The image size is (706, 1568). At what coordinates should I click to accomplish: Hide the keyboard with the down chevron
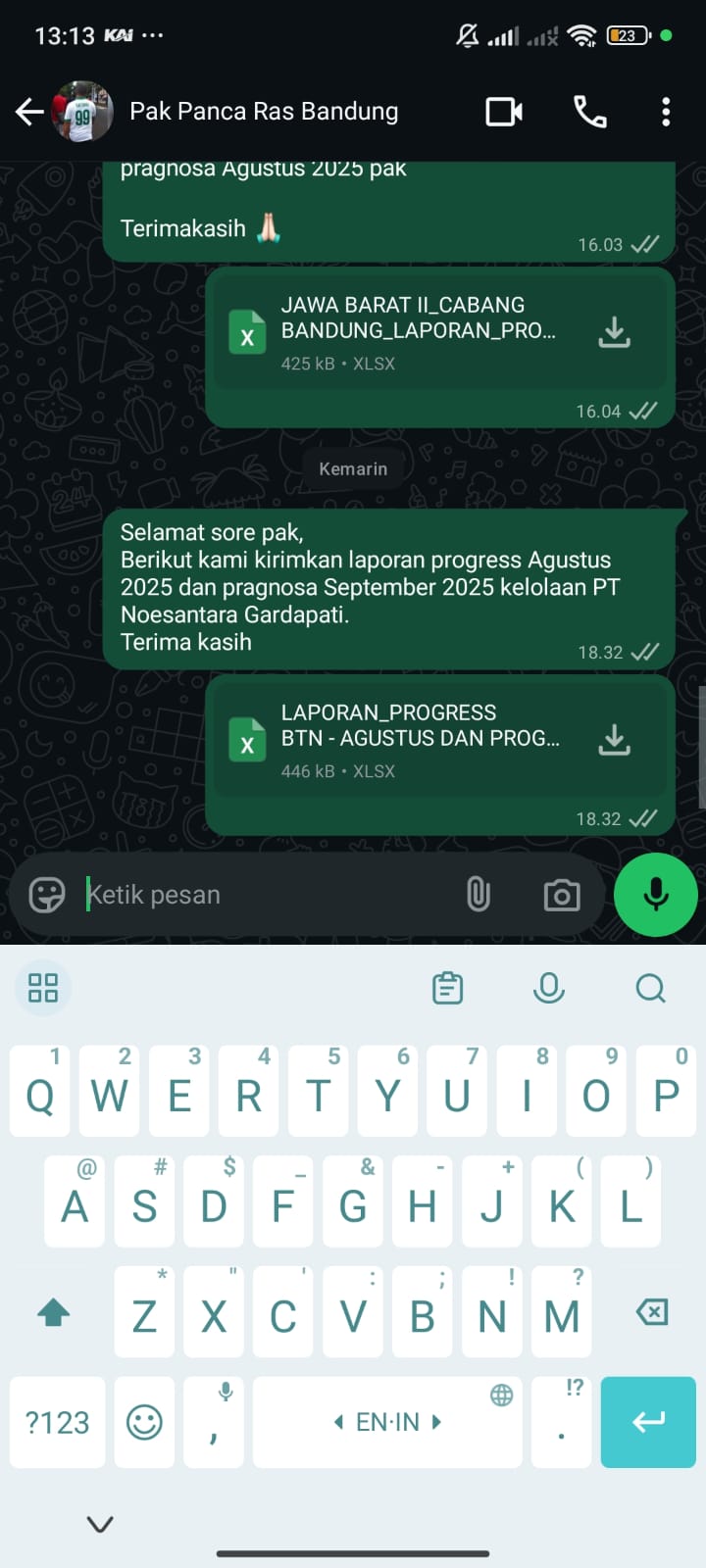(x=100, y=1523)
